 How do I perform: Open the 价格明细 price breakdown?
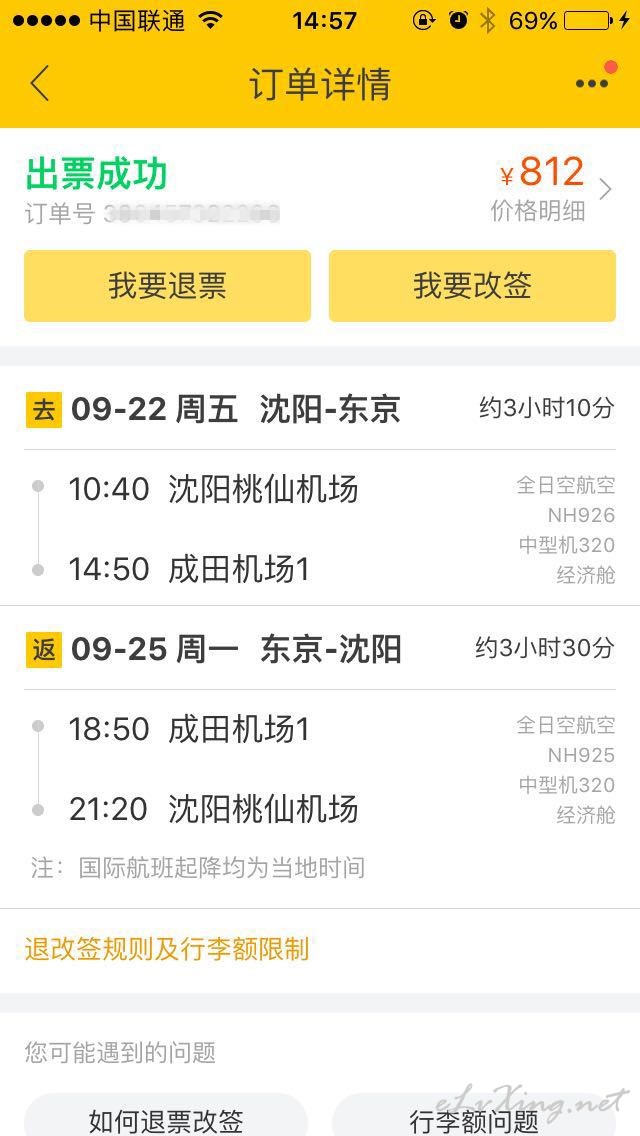pos(538,211)
